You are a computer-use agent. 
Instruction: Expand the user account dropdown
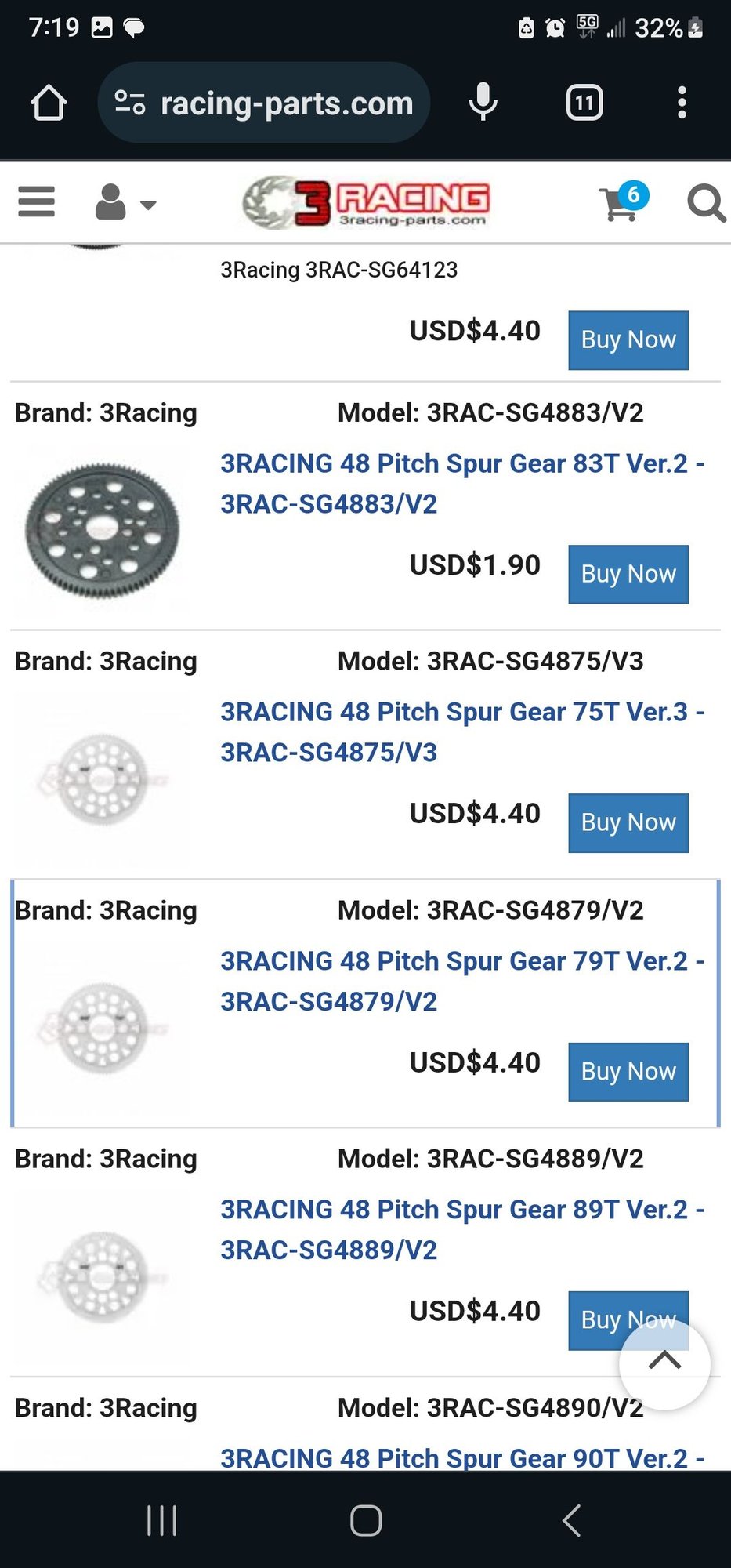pos(125,203)
